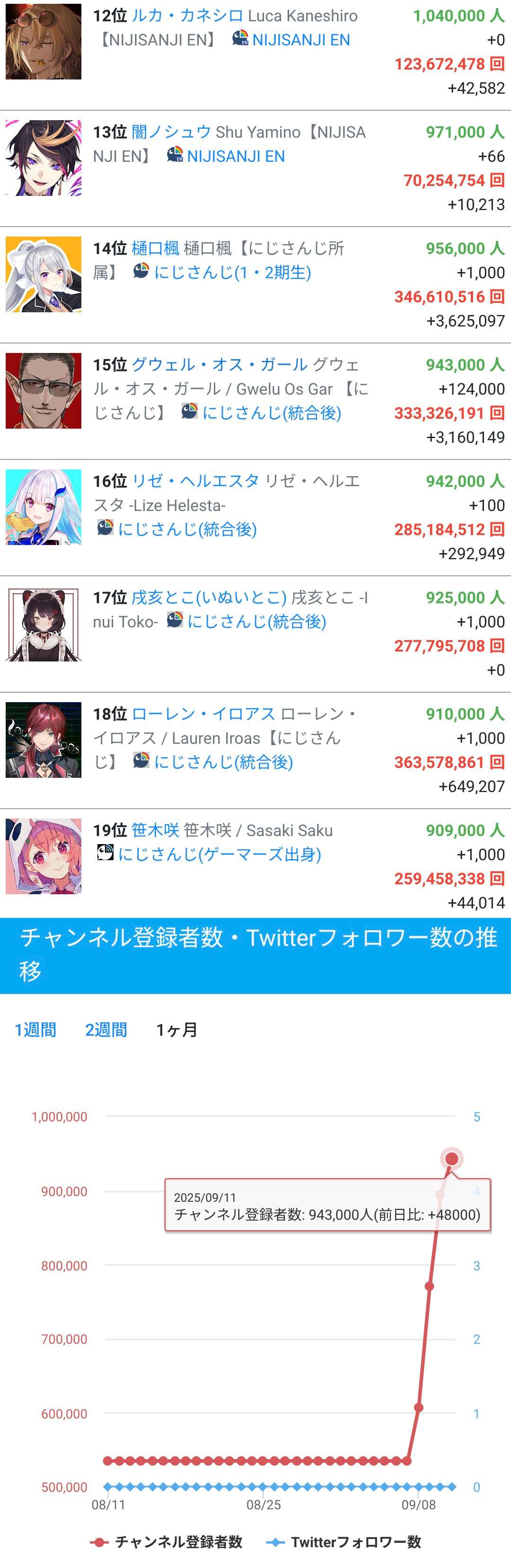This screenshot has width=511, height=1568.
Task: Tap Shu Yamino's avatar thumbnail
Action: [43, 158]
